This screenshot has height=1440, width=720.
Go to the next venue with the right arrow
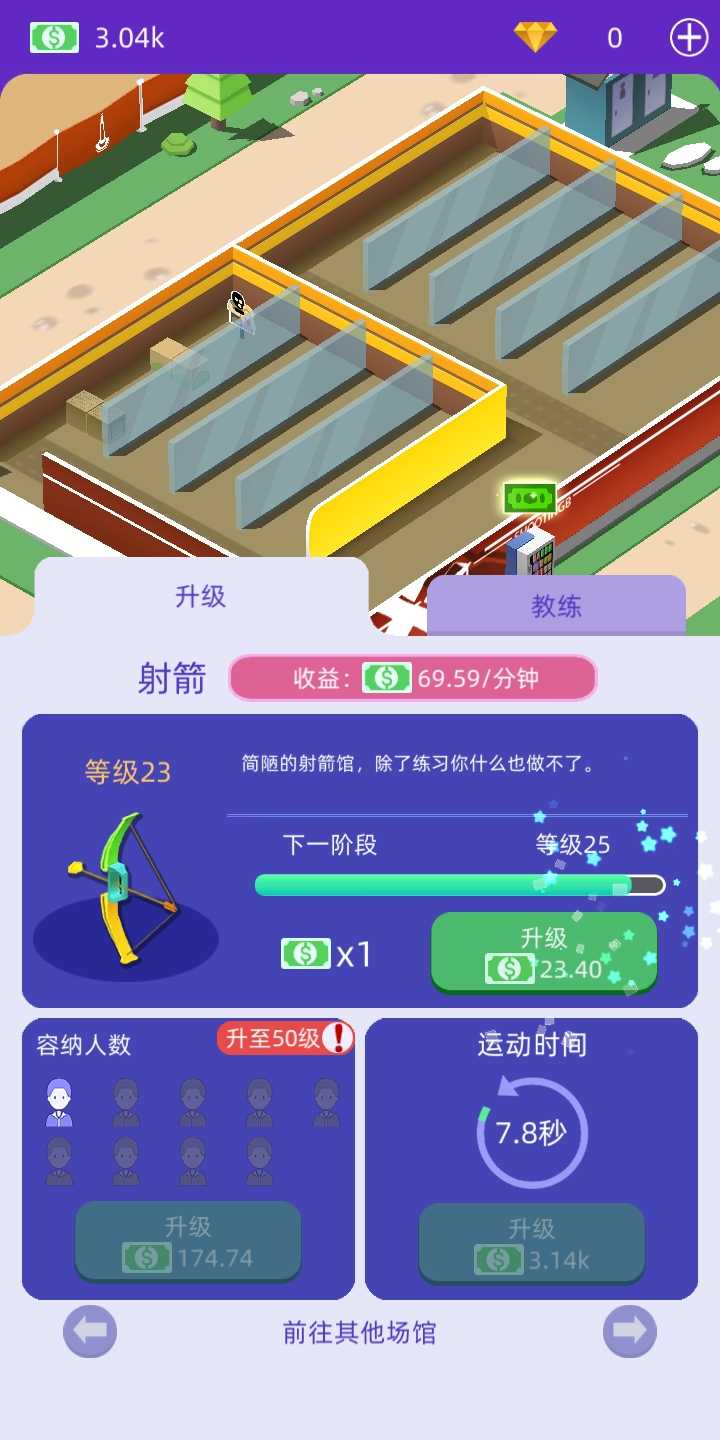629,1332
